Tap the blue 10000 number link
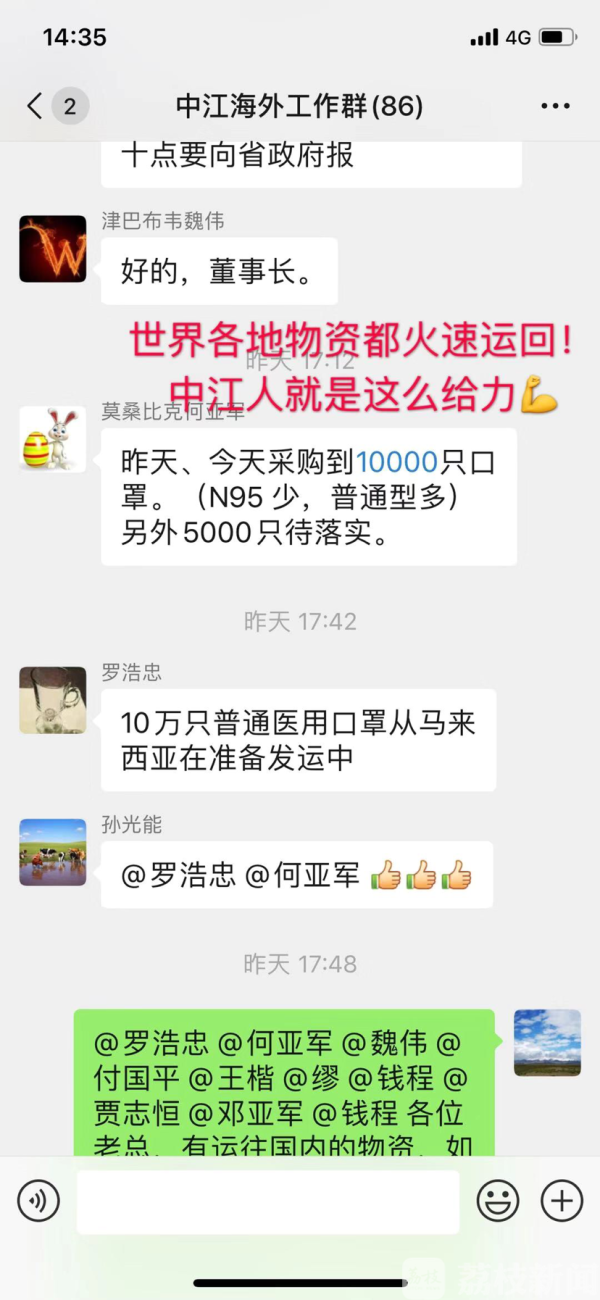The width and height of the screenshot is (600, 1300). click(397, 462)
